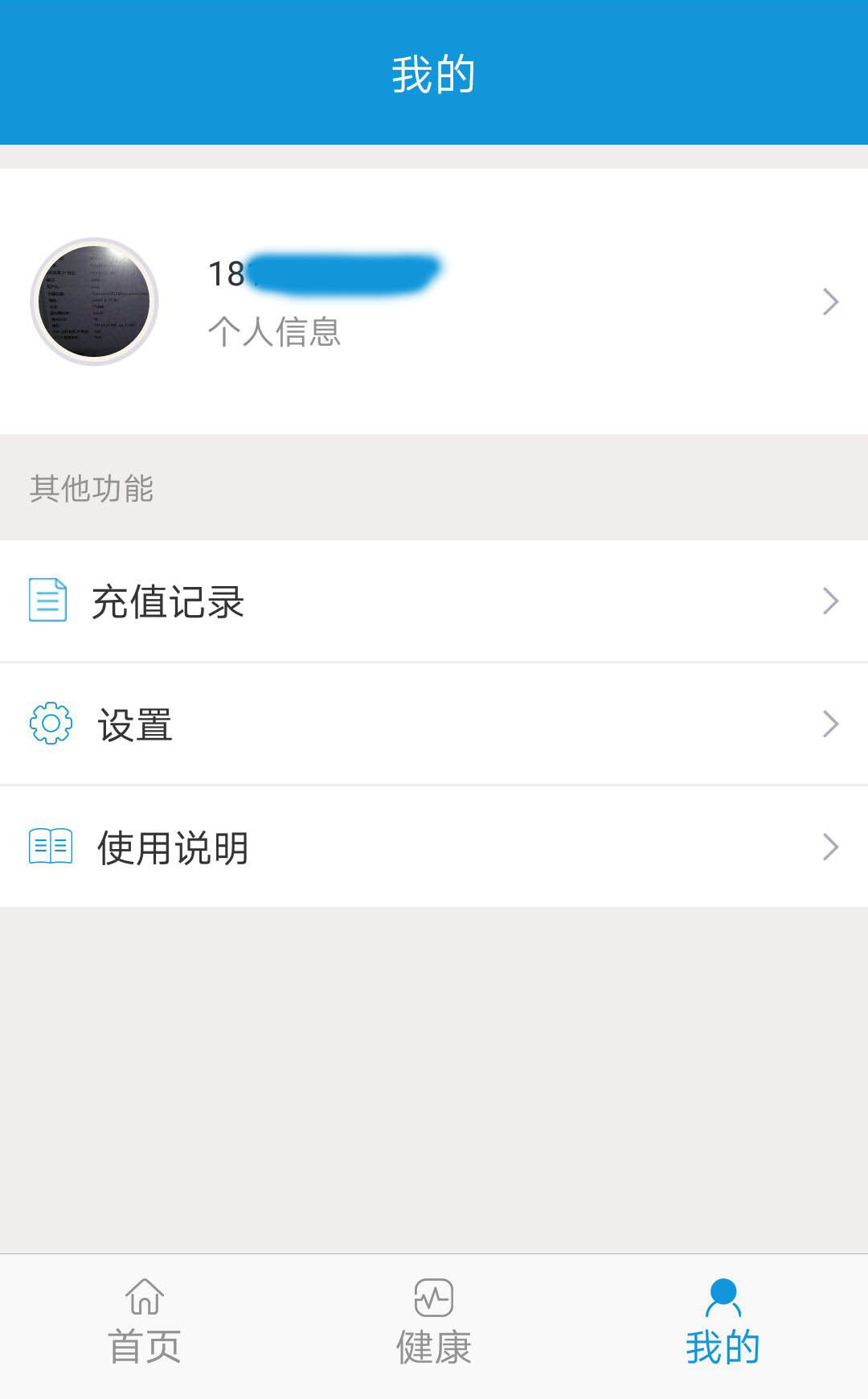Image resolution: width=868 pixels, height=1399 pixels.
Task: Switch to the 首页 home tab
Action: click(145, 1323)
